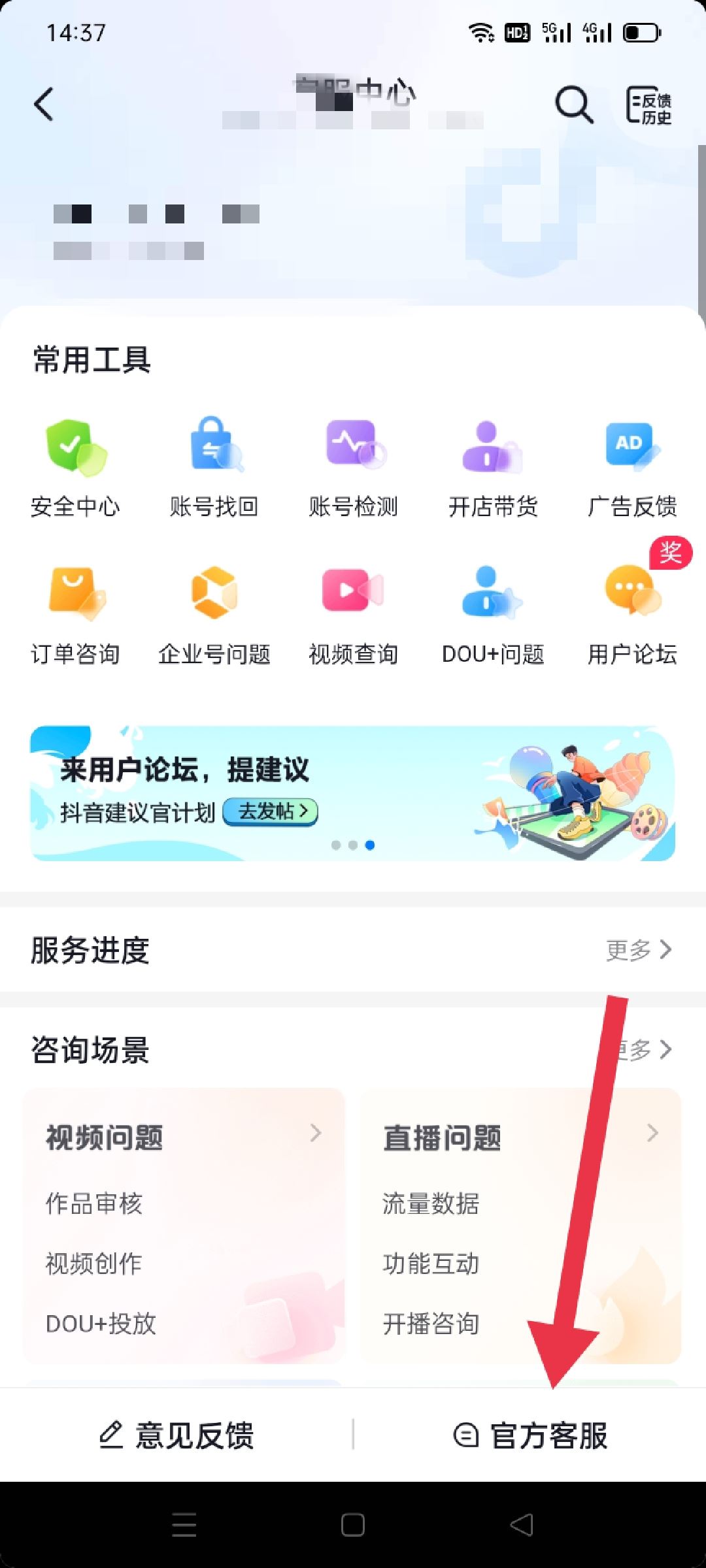706x1568 pixels.
Task: Select the third carousel dot
Action: click(370, 845)
